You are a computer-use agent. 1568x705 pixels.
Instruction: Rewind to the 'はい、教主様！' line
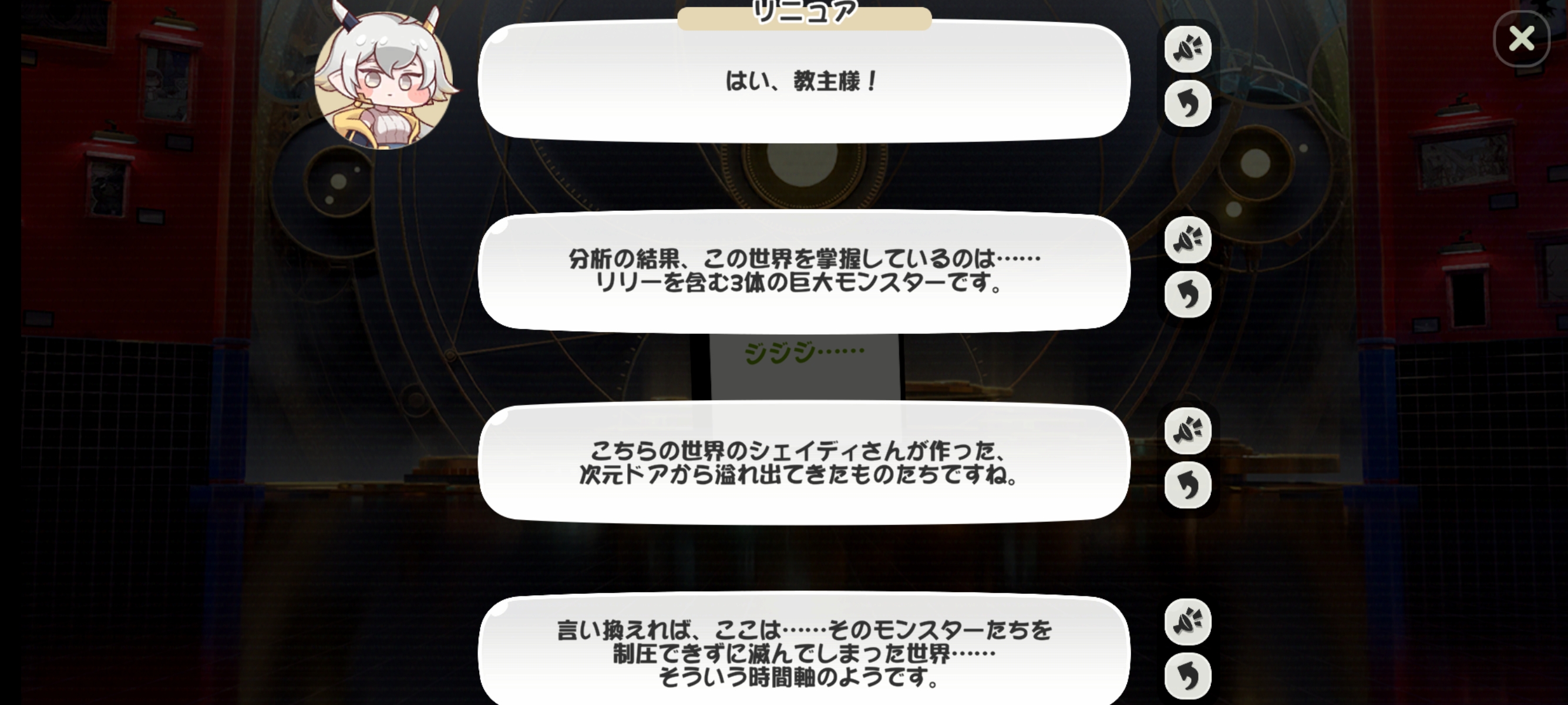coord(1187,103)
